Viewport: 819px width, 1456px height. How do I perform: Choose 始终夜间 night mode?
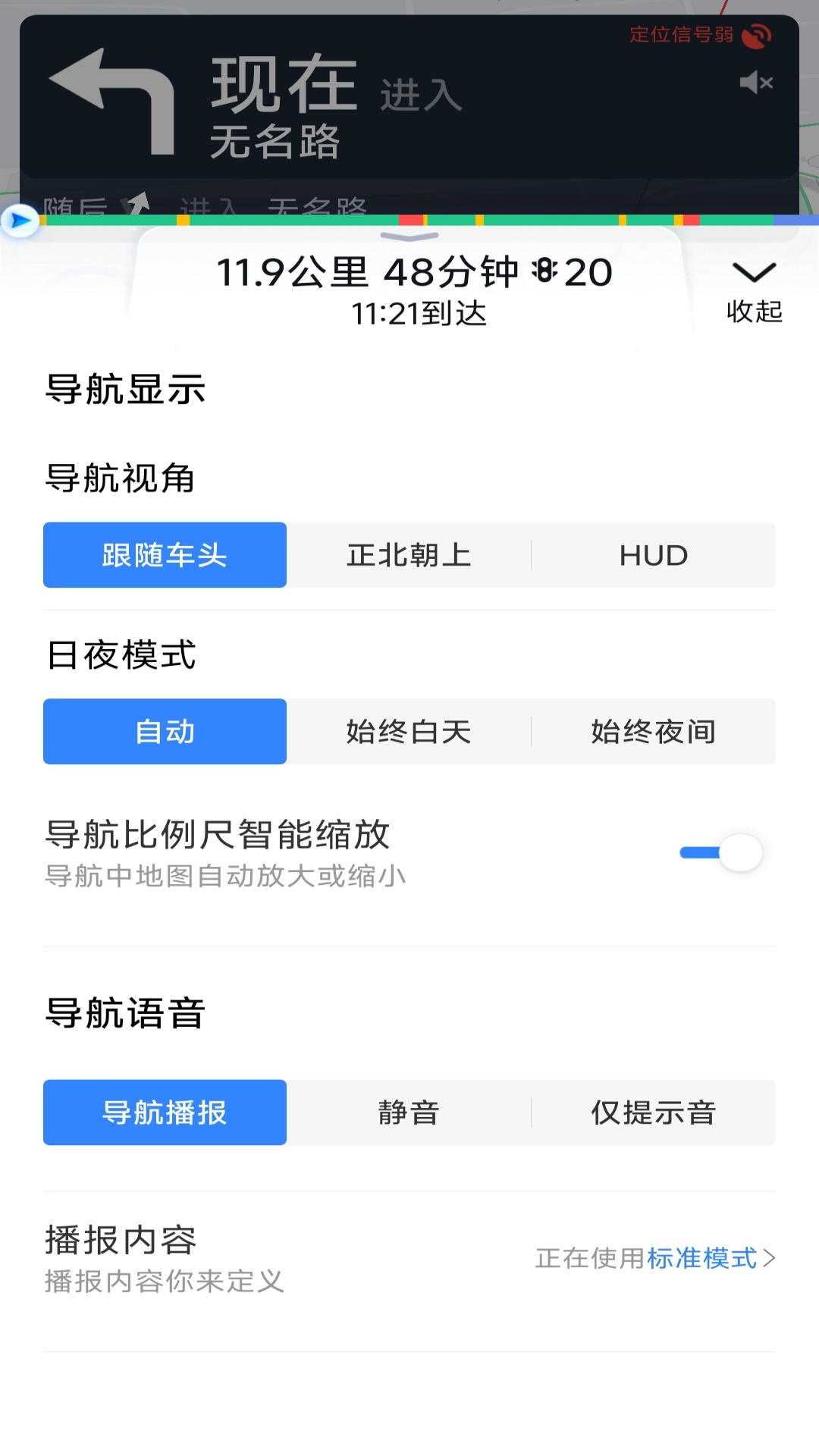(653, 732)
